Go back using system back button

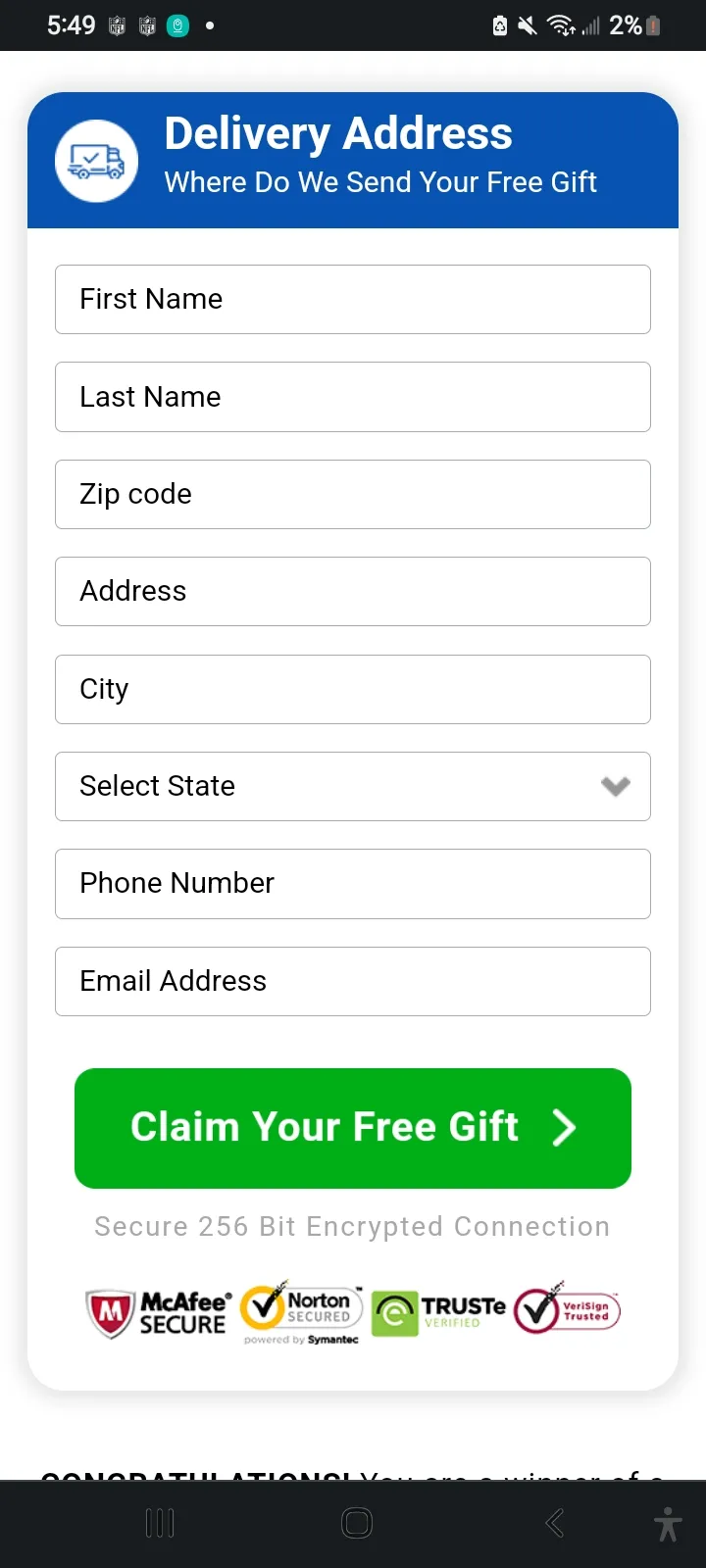click(x=554, y=1523)
